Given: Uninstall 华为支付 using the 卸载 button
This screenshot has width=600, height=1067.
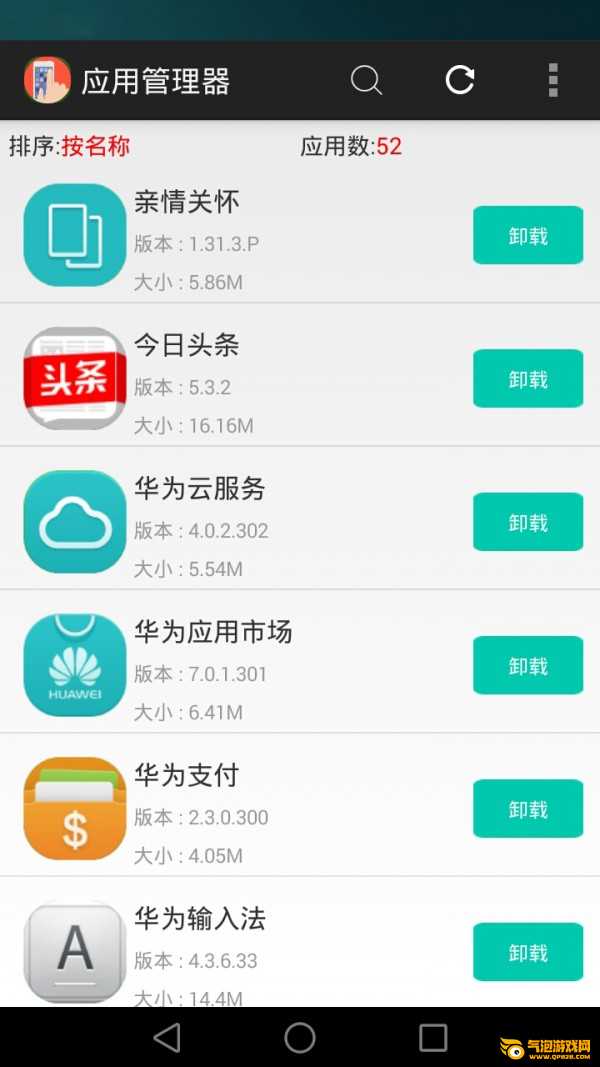Looking at the screenshot, I should (528, 808).
